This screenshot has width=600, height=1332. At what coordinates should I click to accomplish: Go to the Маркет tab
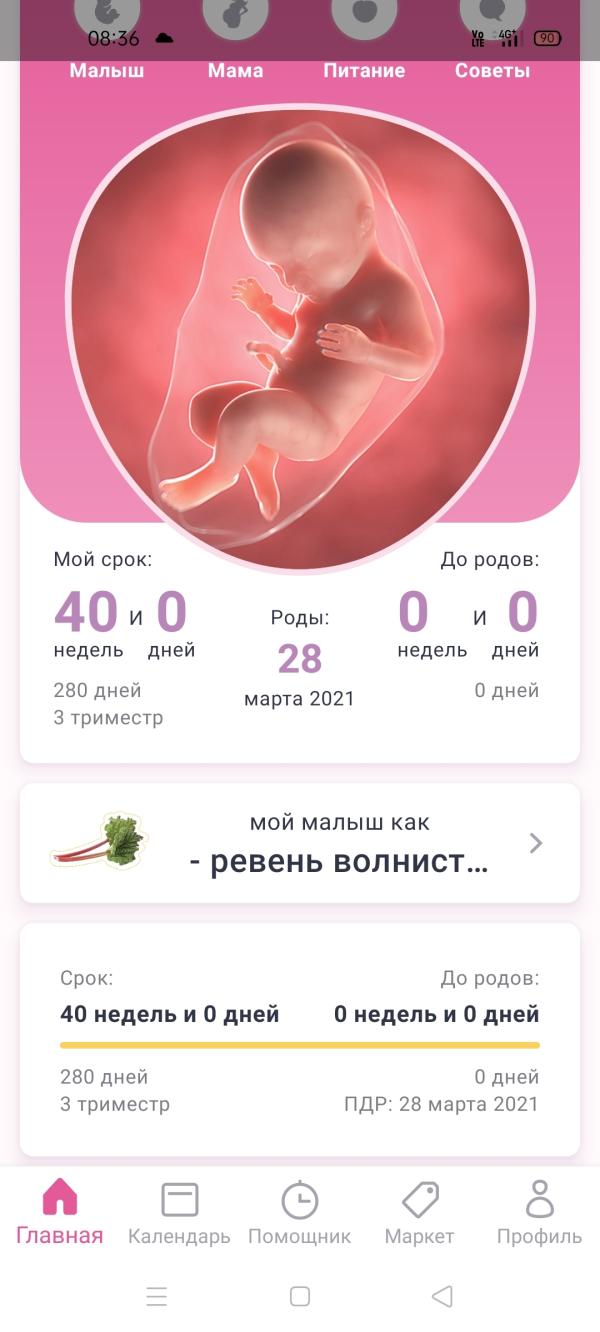point(420,1212)
